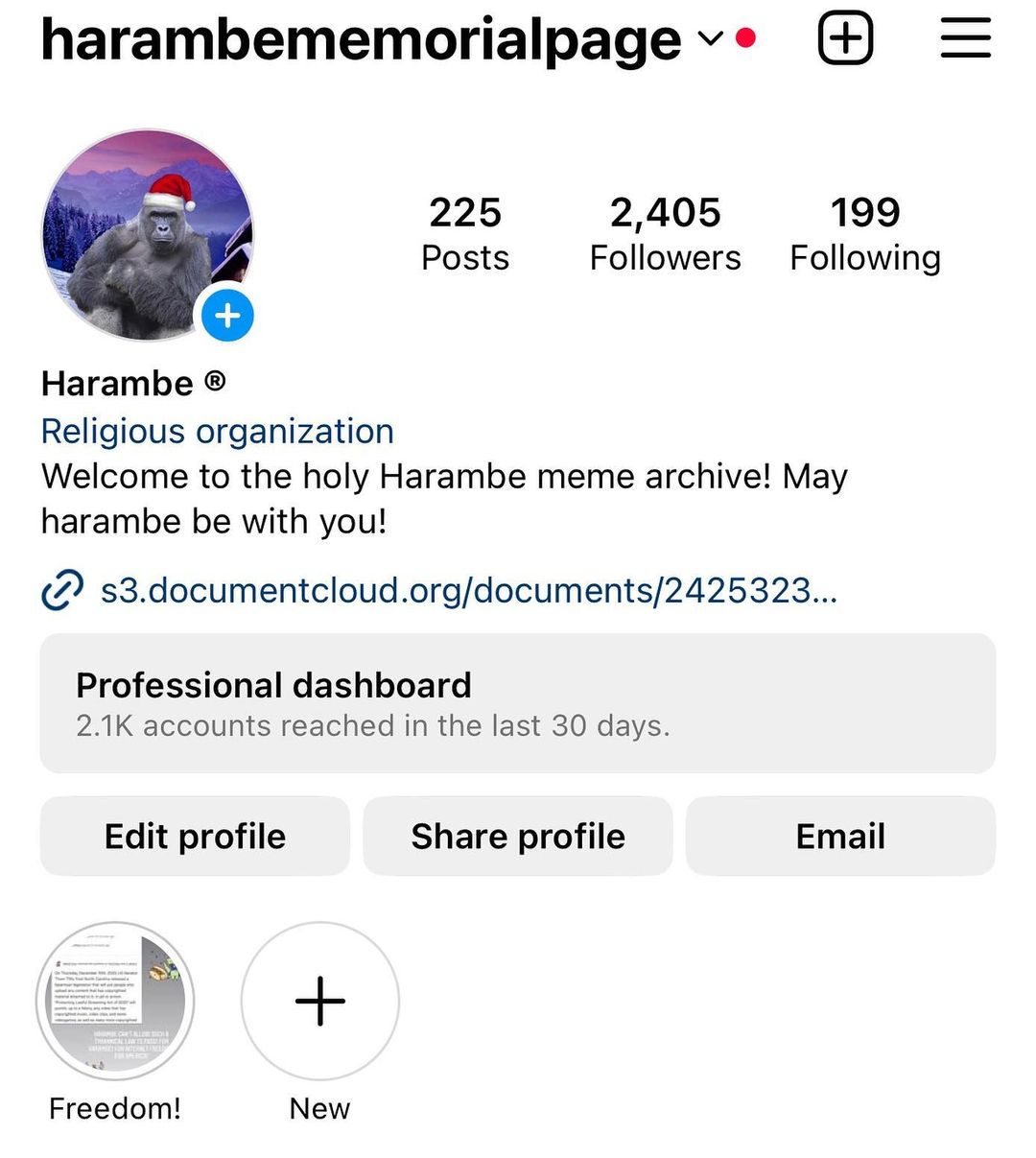Viewport: 1036px width, 1158px height.
Task: Open the account switcher next to harambememorialpage
Action: (710, 39)
